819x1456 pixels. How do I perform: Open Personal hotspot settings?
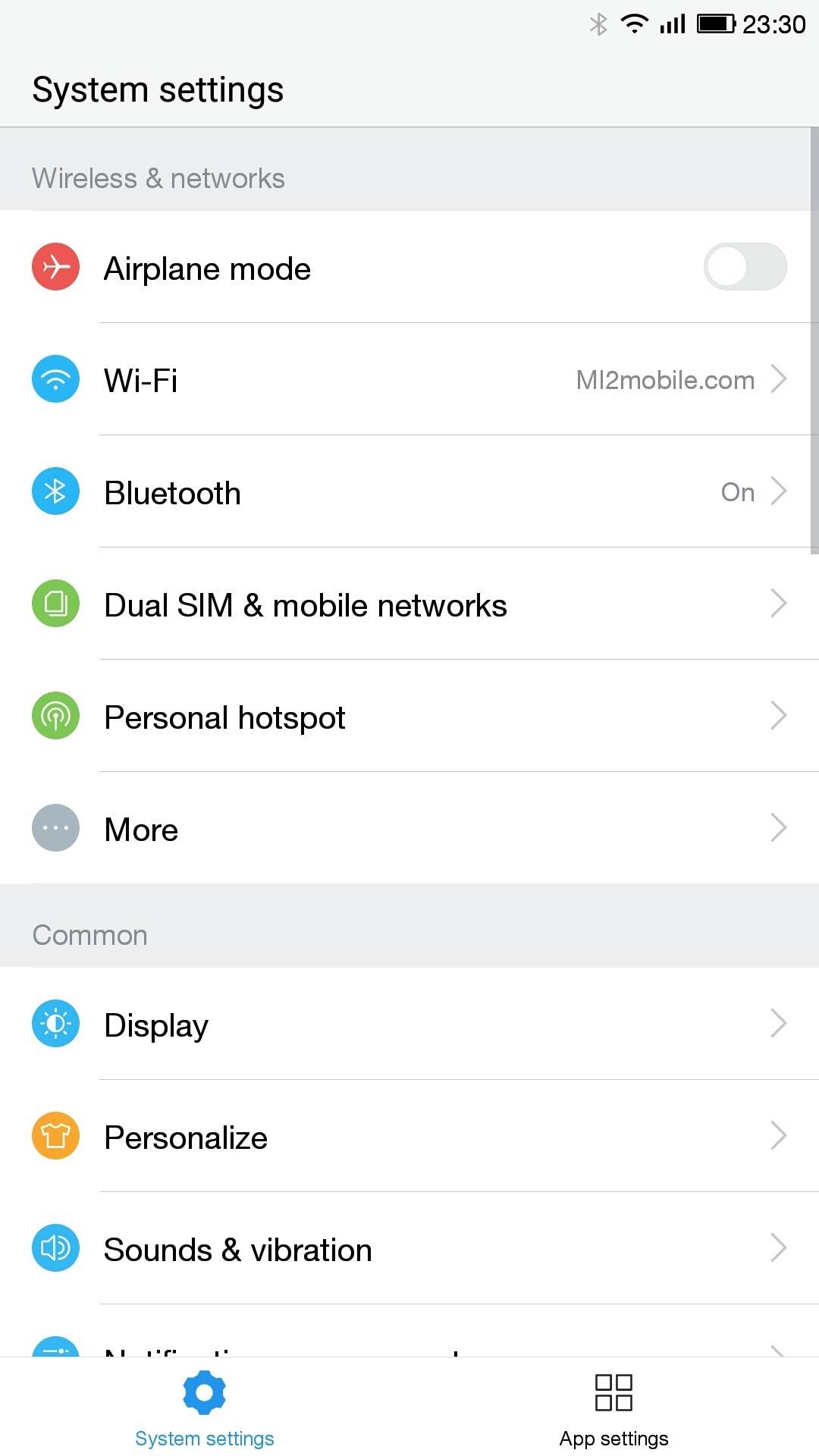coord(409,717)
